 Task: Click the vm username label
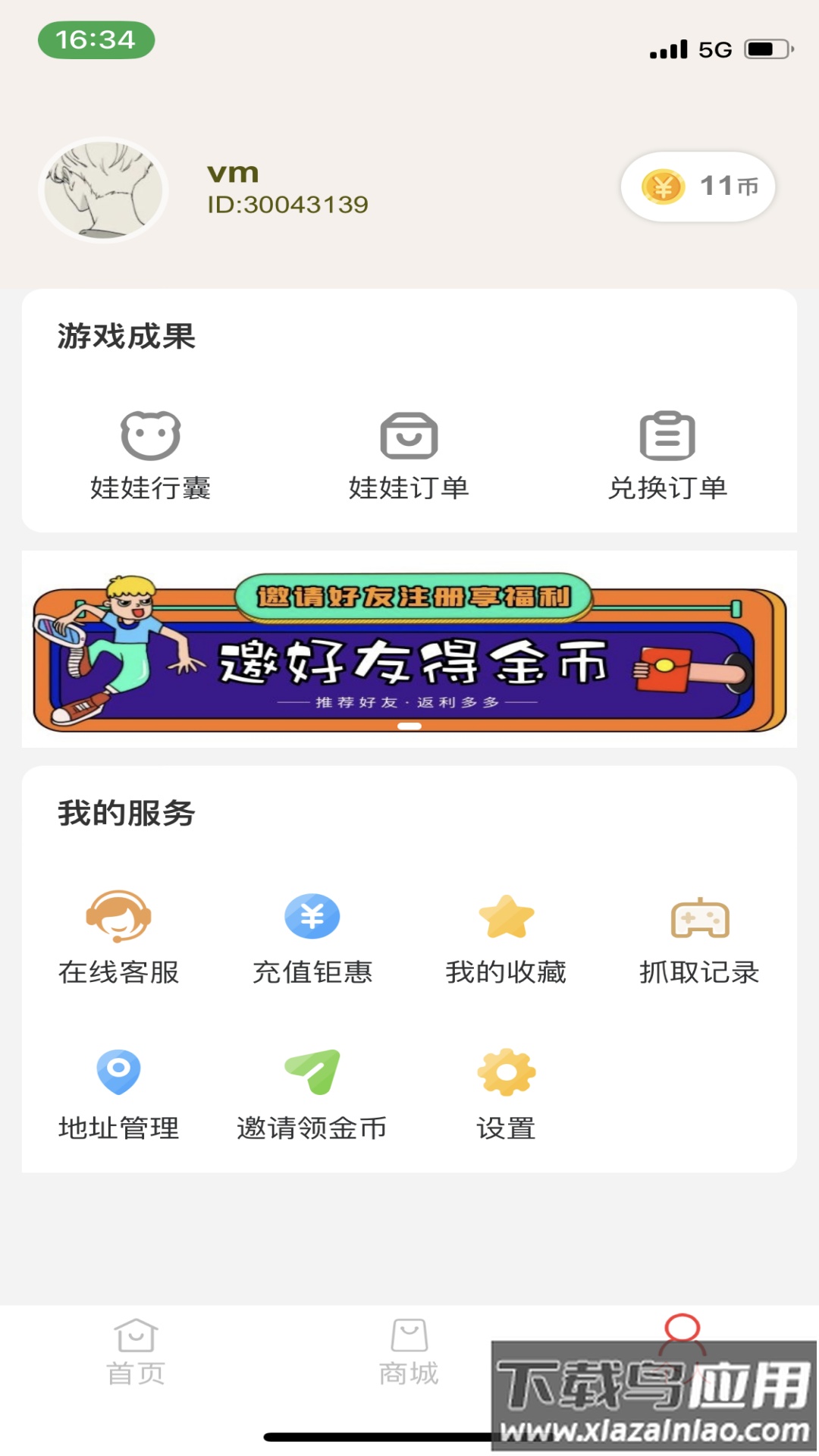click(232, 171)
